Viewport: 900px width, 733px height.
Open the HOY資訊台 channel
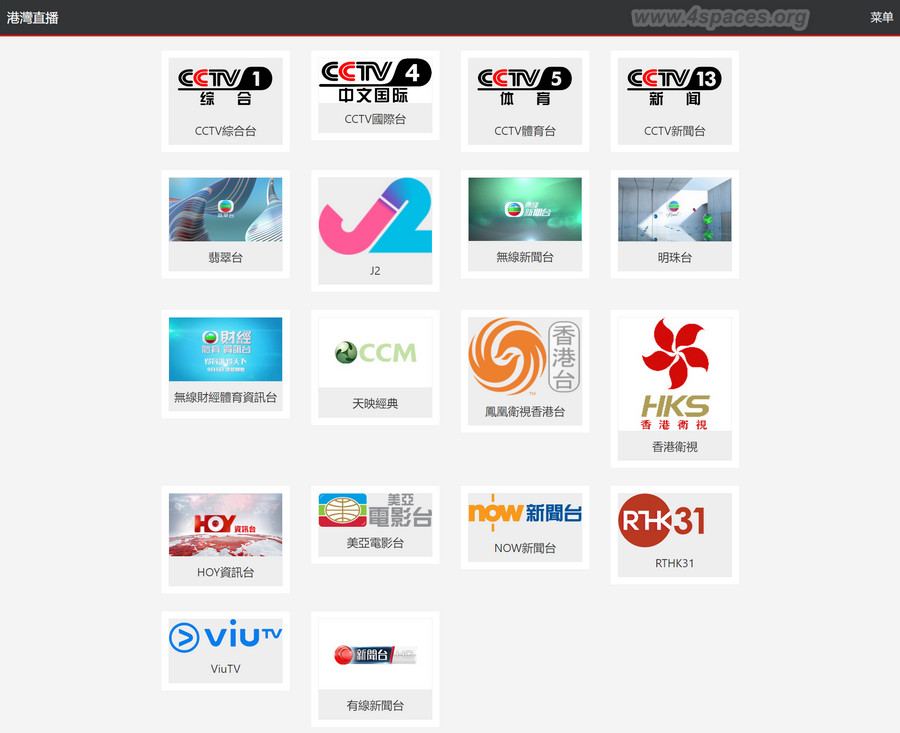coord(225,537)
